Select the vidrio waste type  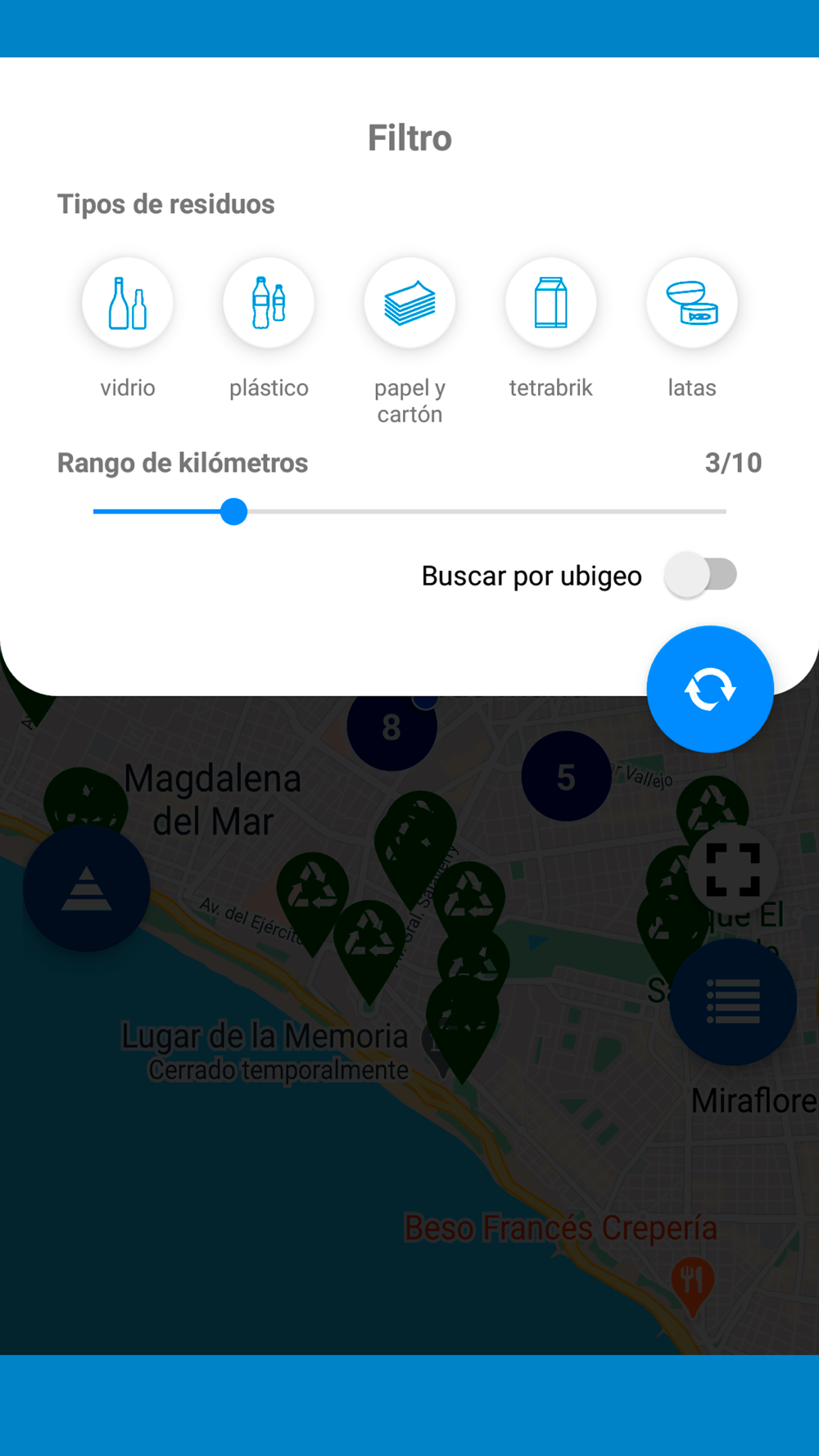[128, 303]
